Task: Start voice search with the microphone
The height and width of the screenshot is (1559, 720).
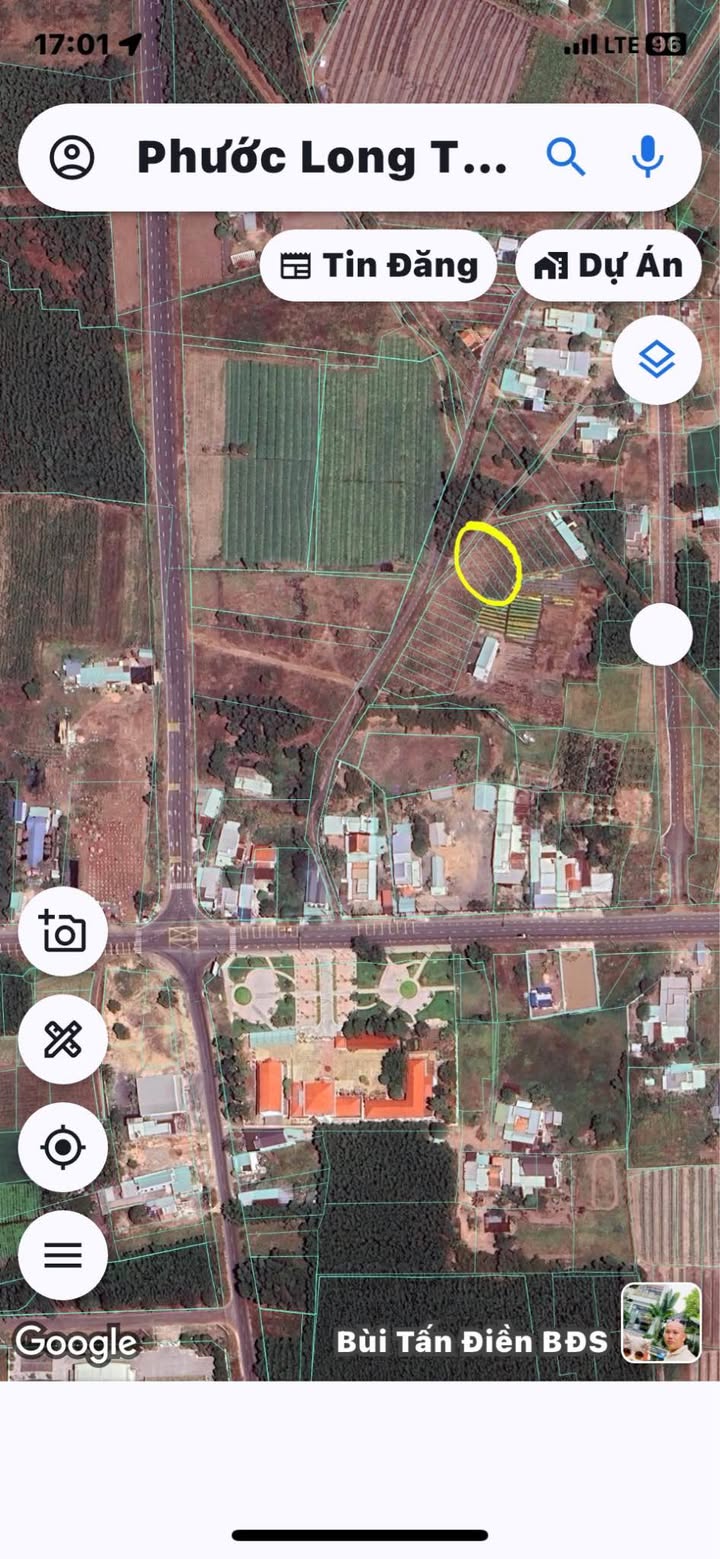Action: click(x=648, y=157)
